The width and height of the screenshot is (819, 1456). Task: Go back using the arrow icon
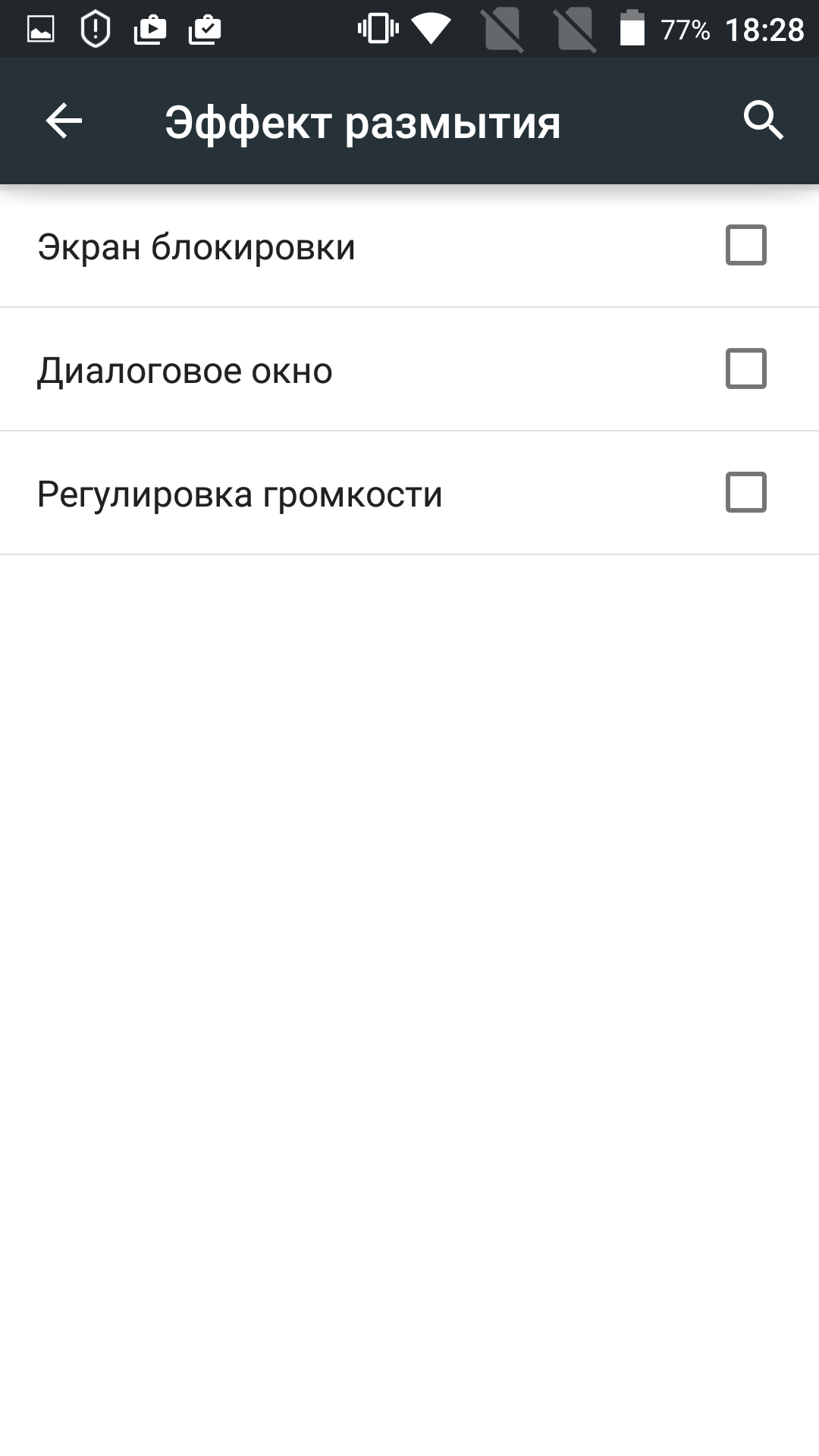(64, 121)
